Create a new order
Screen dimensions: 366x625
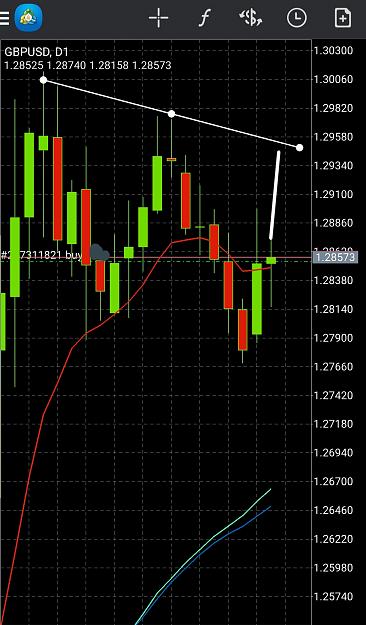coord(343,18)
